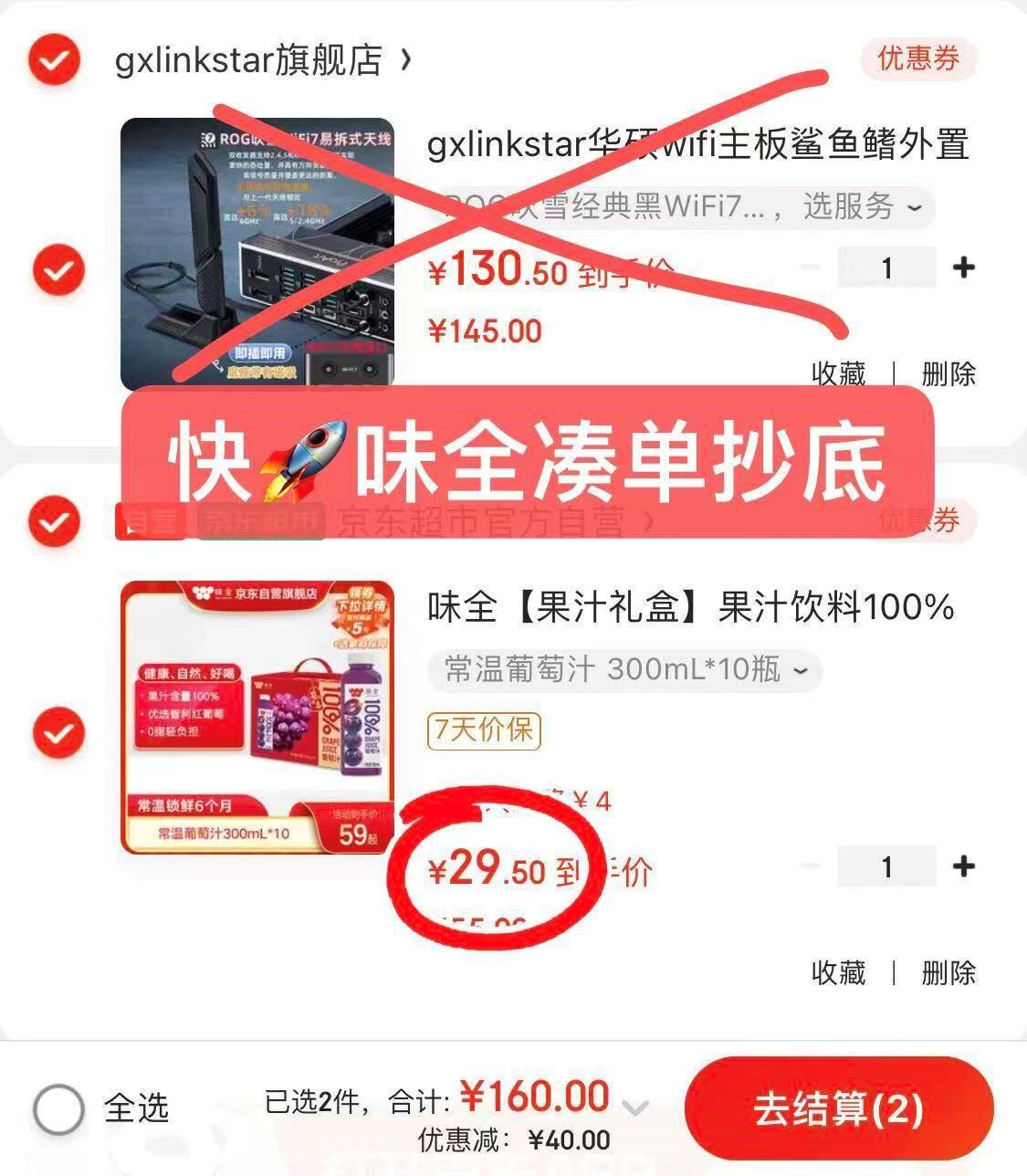The height and width of the screenshot is (1176, 1027).
Task: Increase quantity of the gxlinkstar antenna
Action: coord(963,268)
